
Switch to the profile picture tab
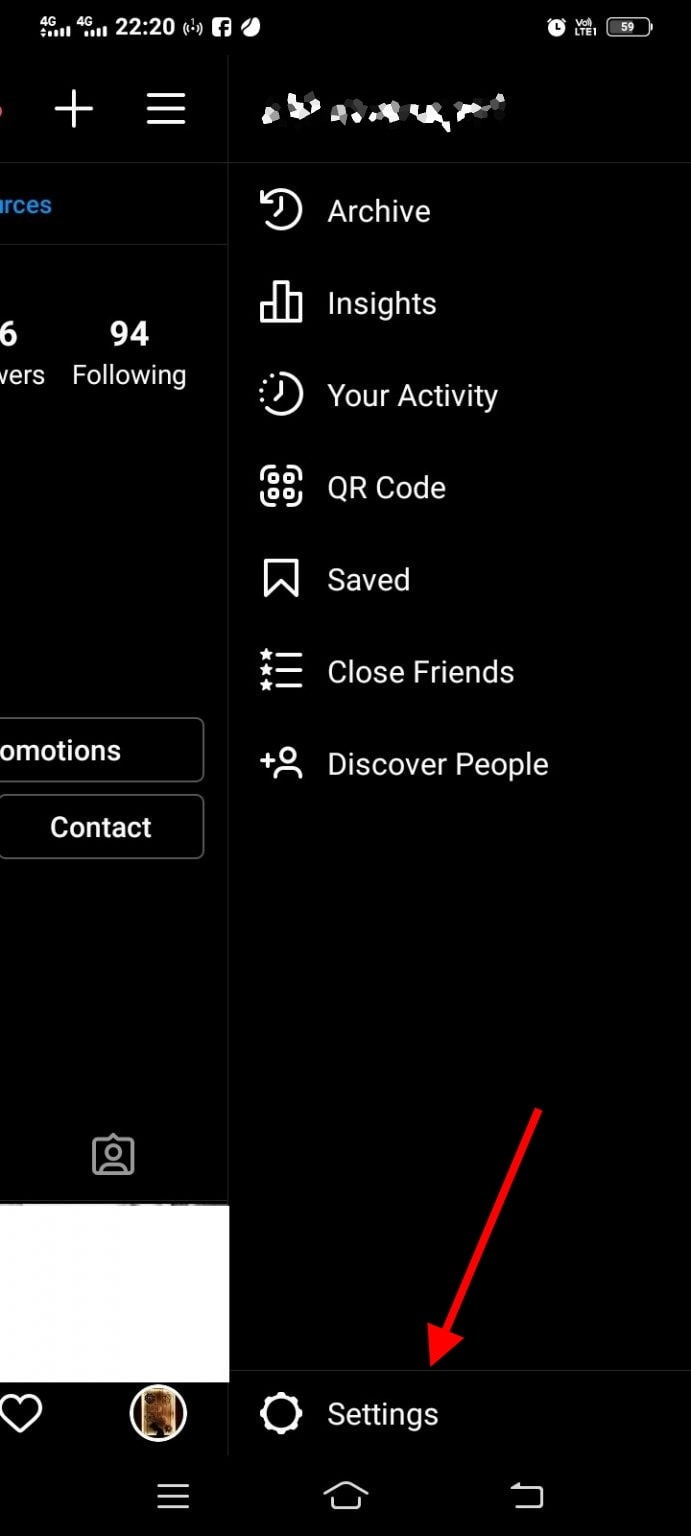point(158,1414)
